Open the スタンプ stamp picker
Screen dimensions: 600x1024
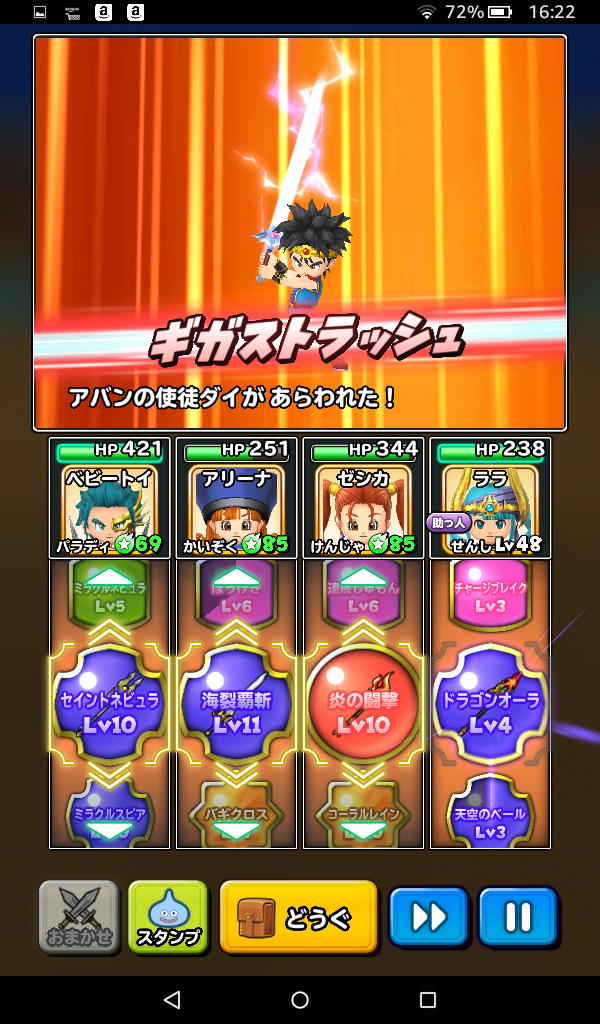[x=168, y=916]
